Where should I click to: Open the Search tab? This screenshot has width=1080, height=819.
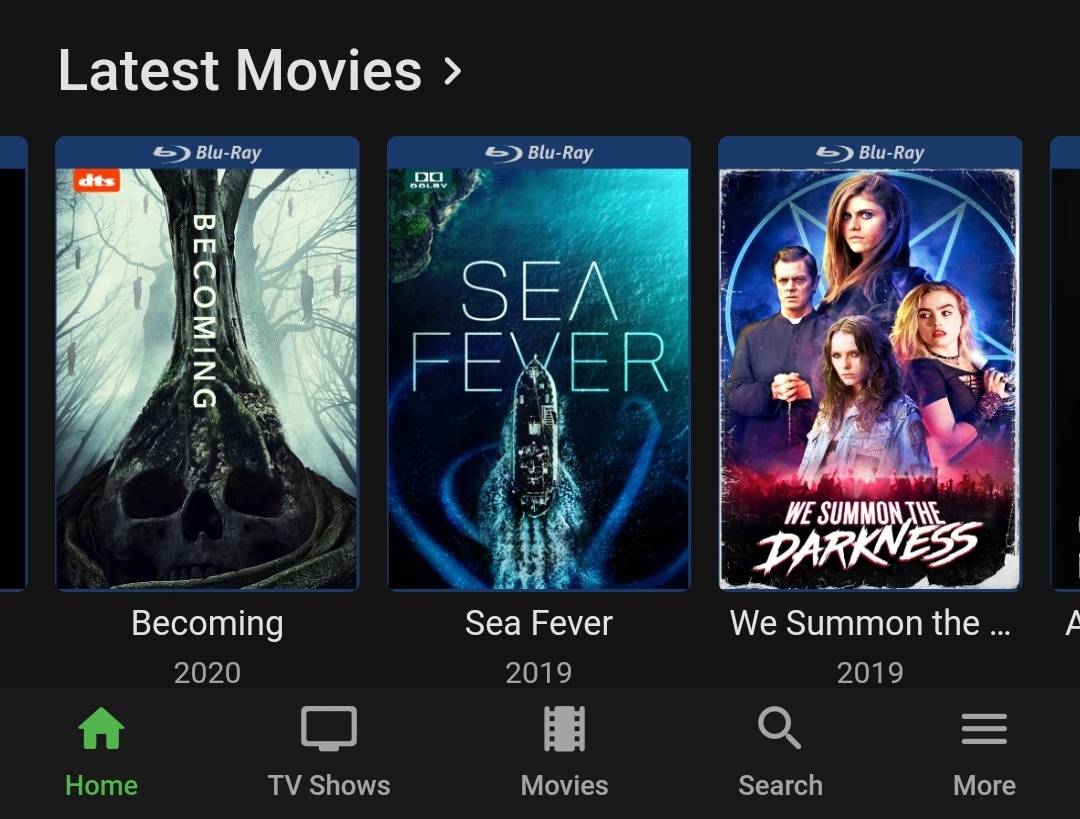pos(780,752)
